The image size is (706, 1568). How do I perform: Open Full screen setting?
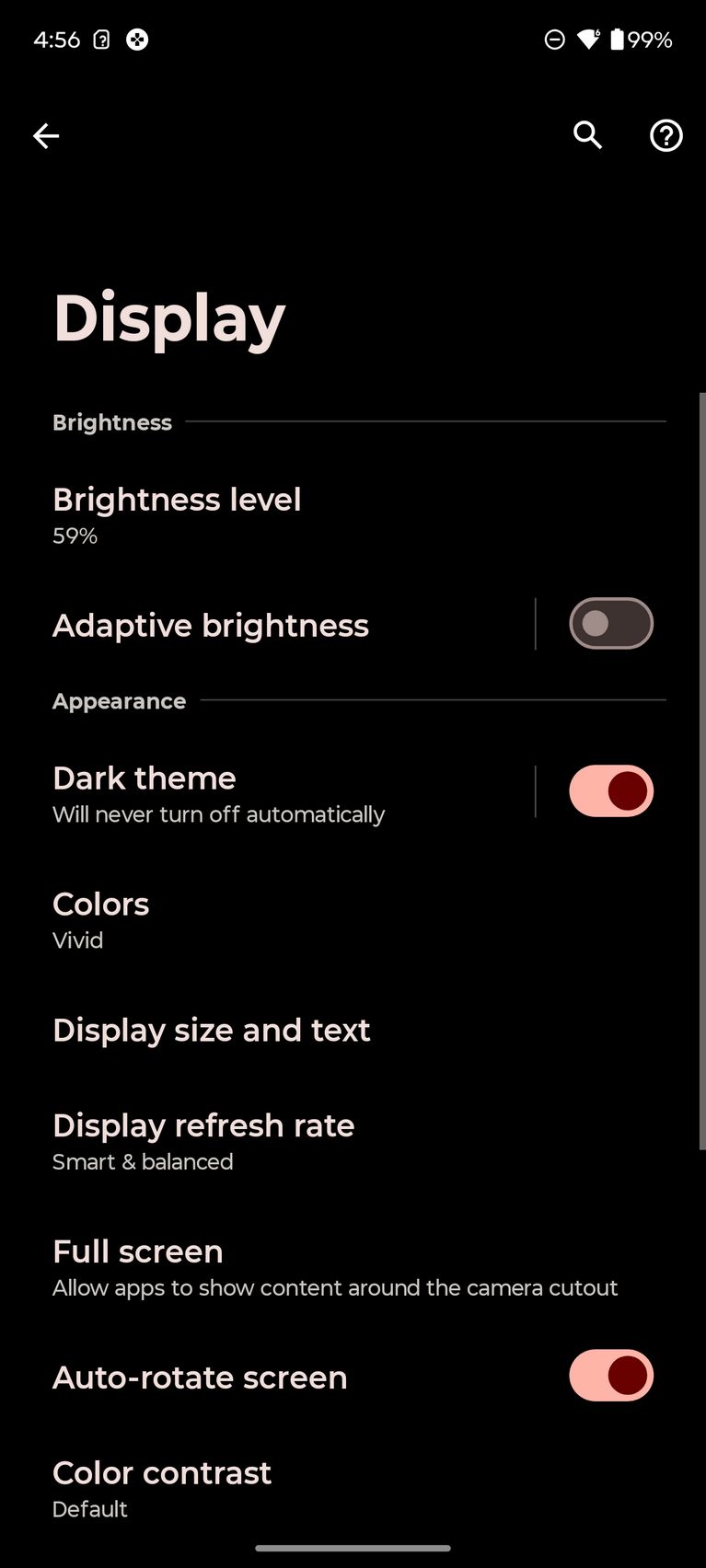(353, 1268)
